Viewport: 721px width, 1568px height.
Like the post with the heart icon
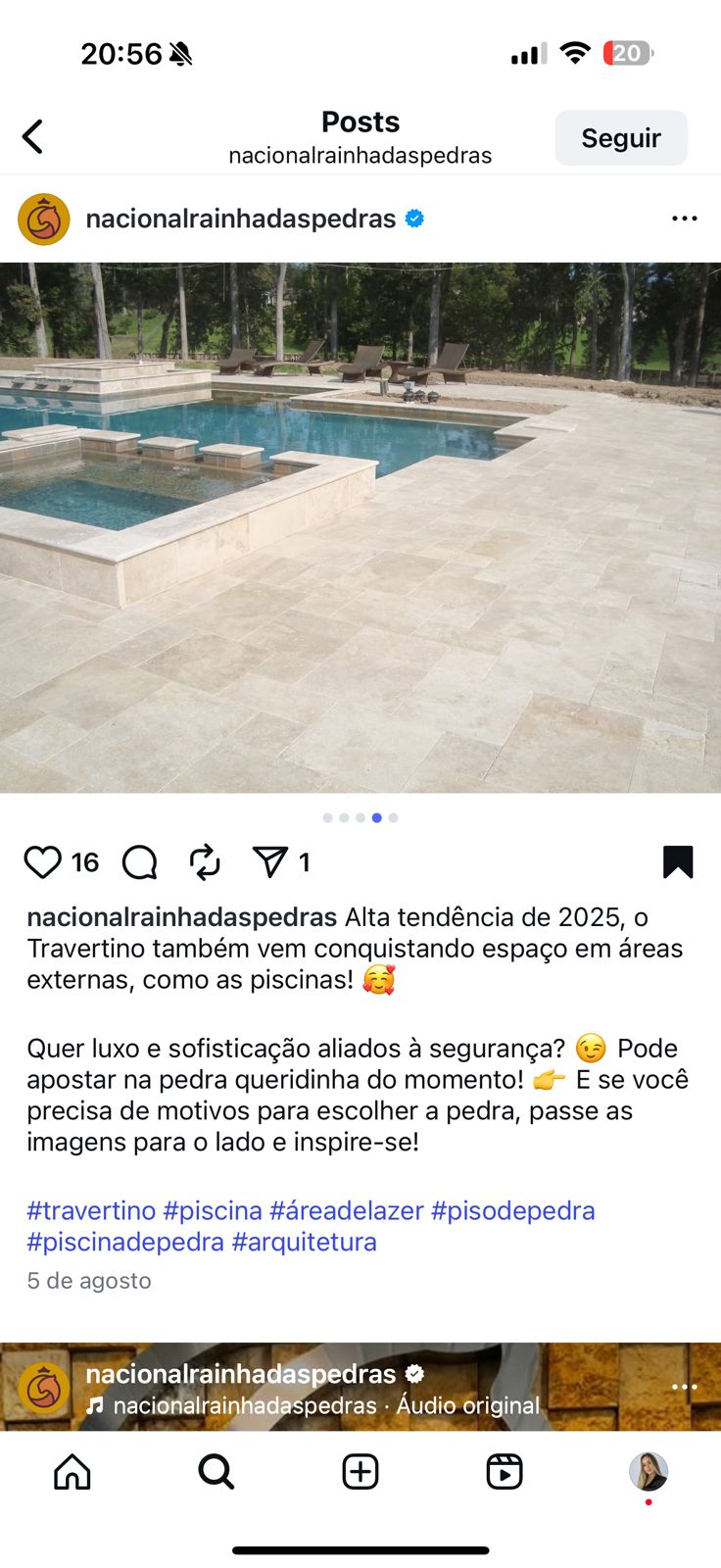41,862
